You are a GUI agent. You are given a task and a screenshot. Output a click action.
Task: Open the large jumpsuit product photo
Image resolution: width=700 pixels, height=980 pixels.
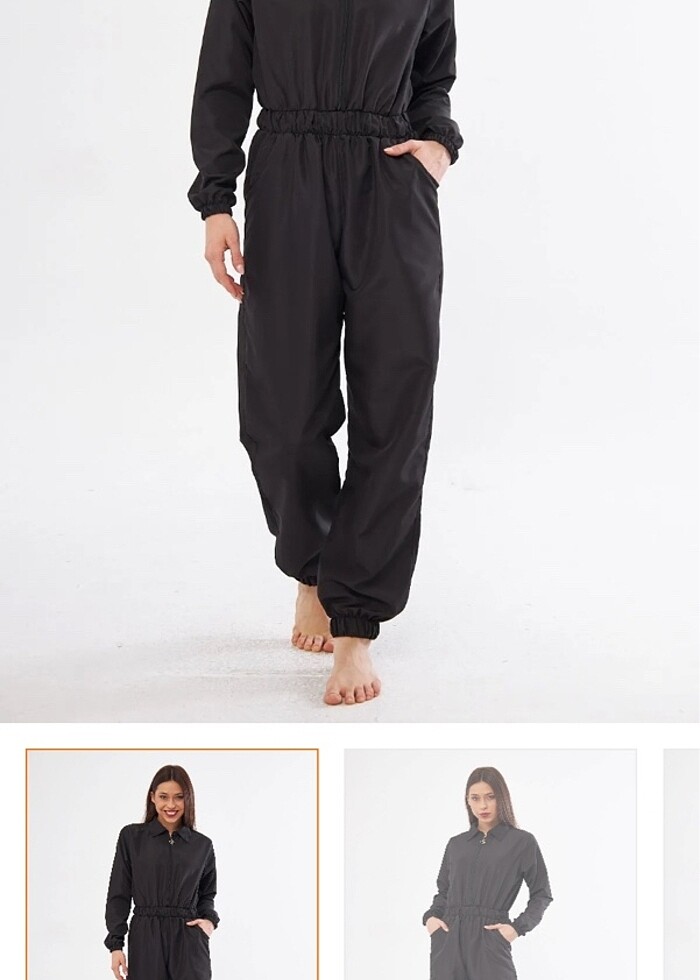coord(350,360)
